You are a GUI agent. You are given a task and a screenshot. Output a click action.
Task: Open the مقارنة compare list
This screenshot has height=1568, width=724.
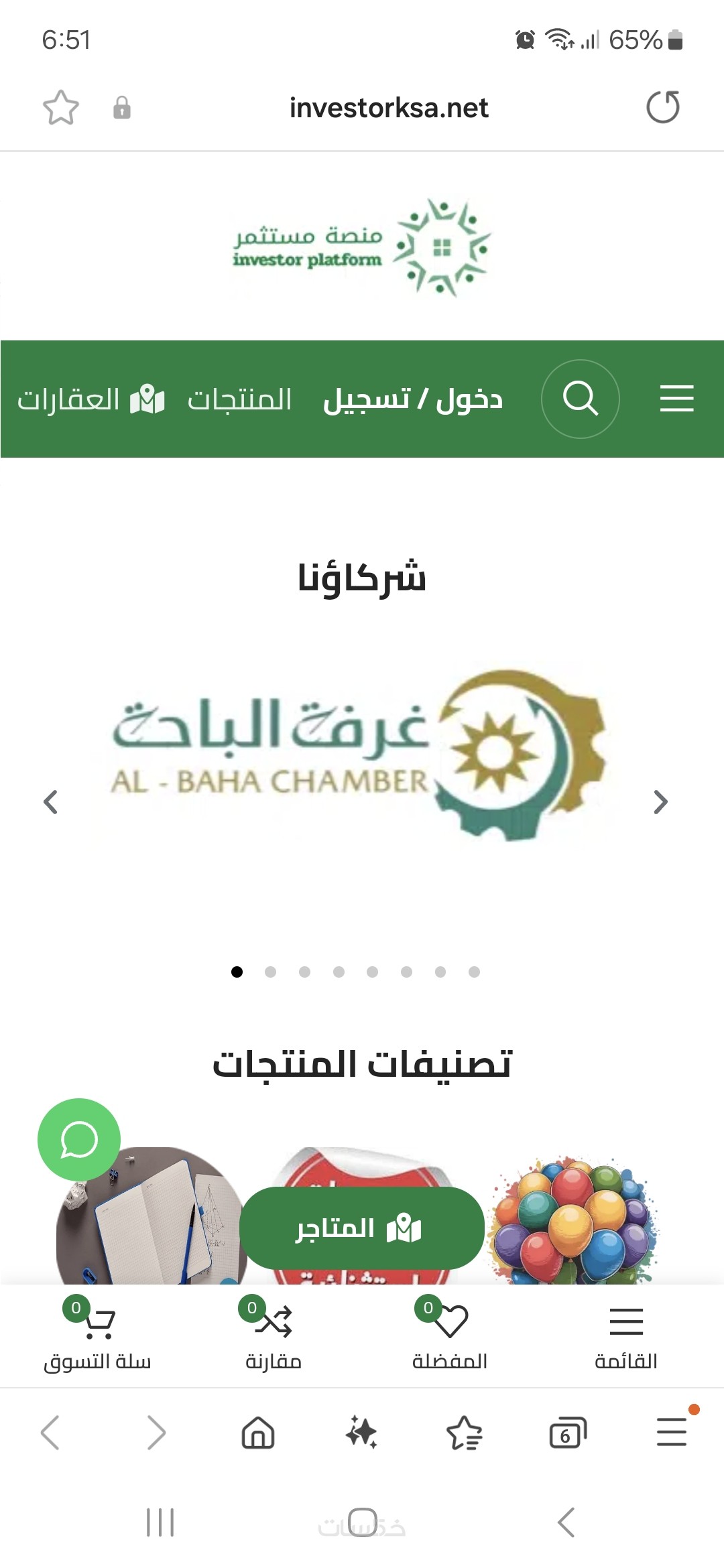274,1335
